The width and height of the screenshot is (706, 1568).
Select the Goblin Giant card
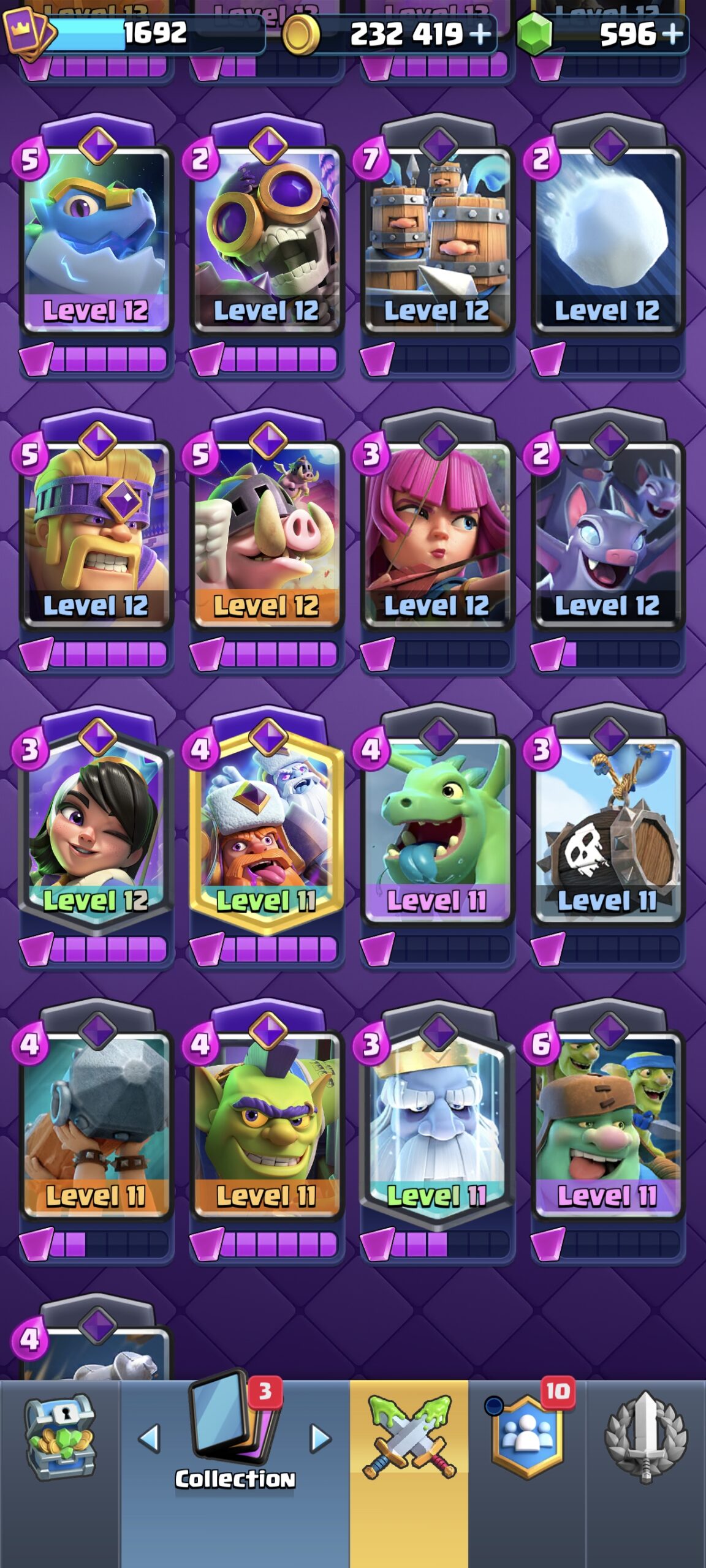point(607,1123)
